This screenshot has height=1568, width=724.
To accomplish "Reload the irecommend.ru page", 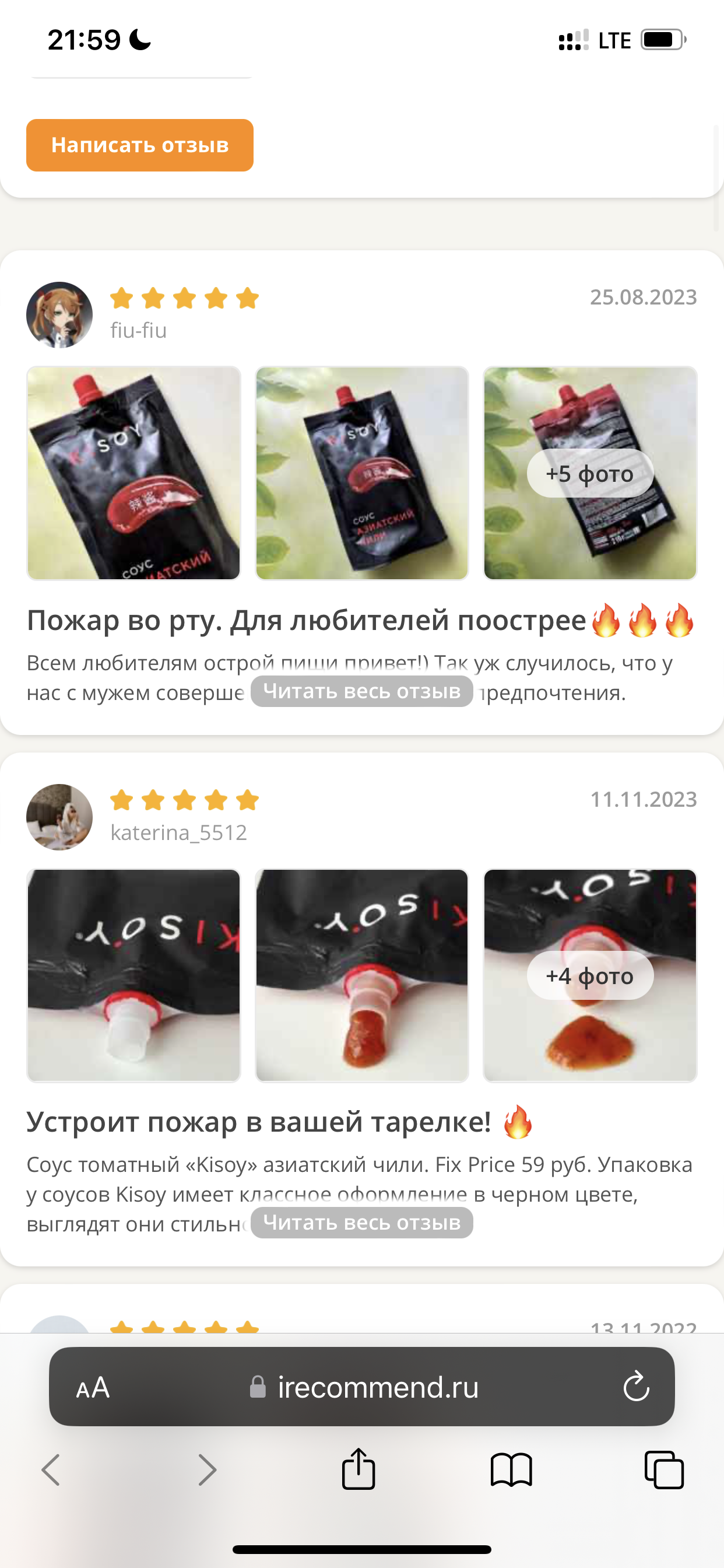I will pyautogui.click(x=636, y=1387).
